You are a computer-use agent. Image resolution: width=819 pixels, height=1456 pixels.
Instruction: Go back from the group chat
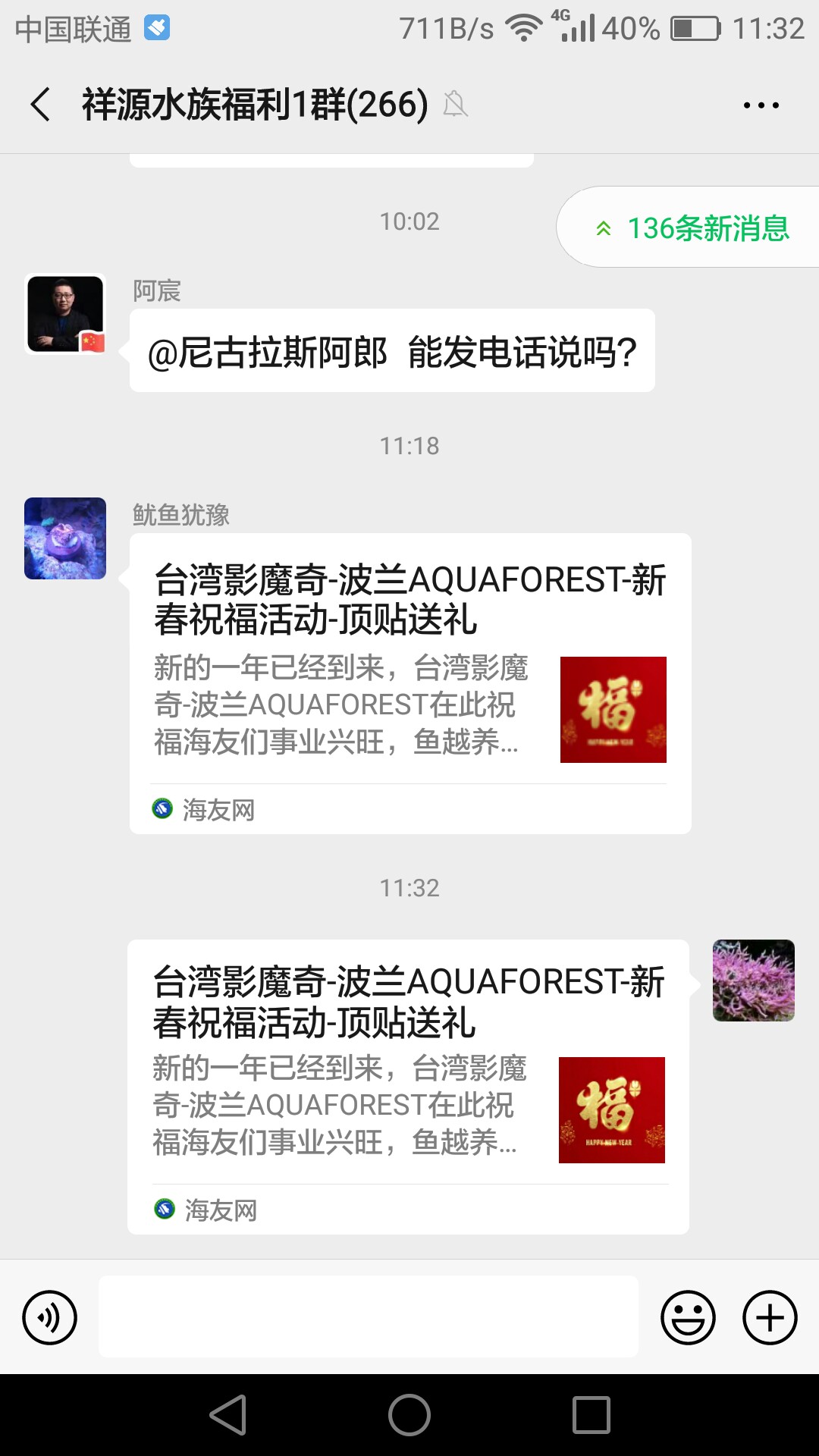41,104
